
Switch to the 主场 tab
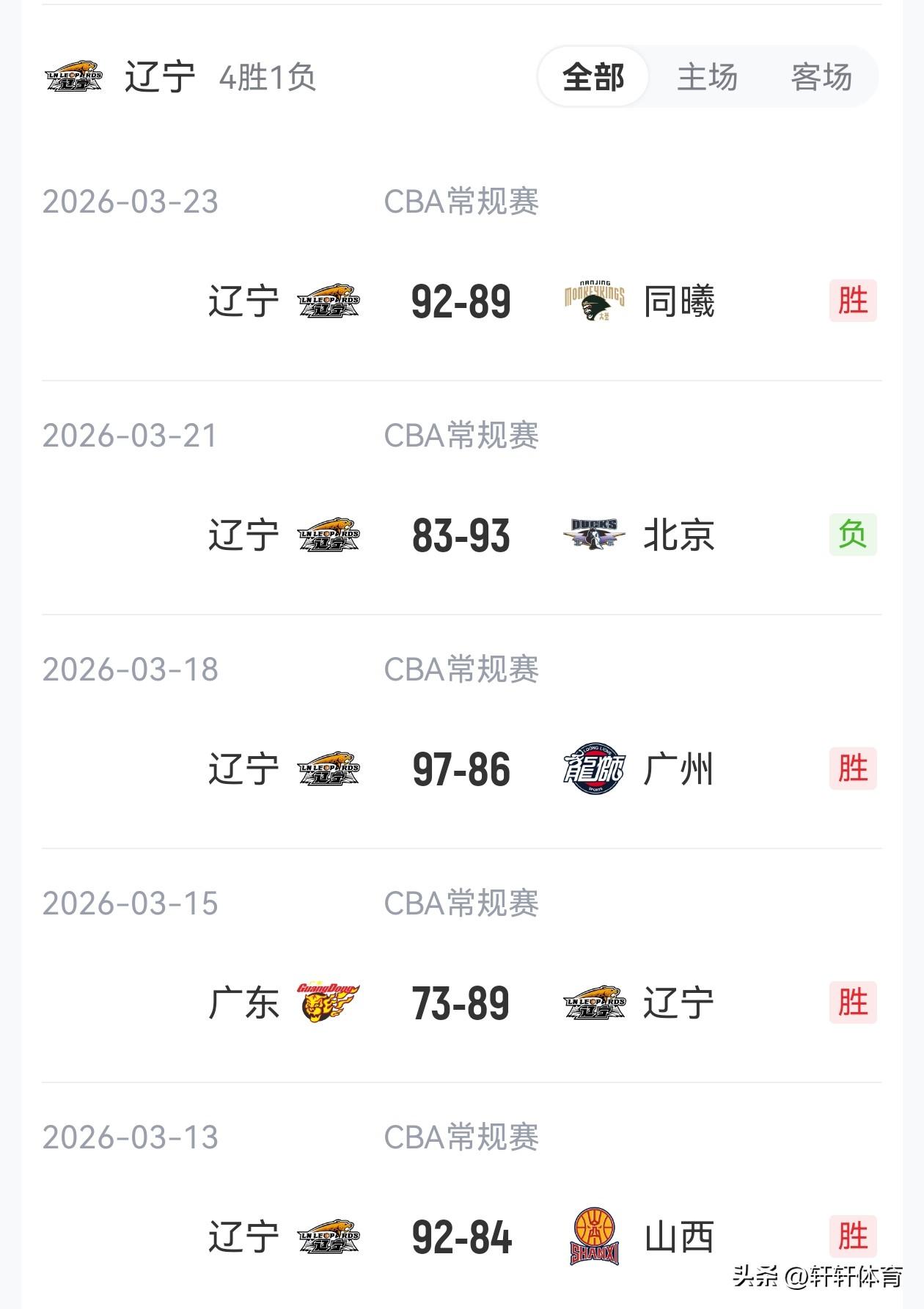[707, 77]
